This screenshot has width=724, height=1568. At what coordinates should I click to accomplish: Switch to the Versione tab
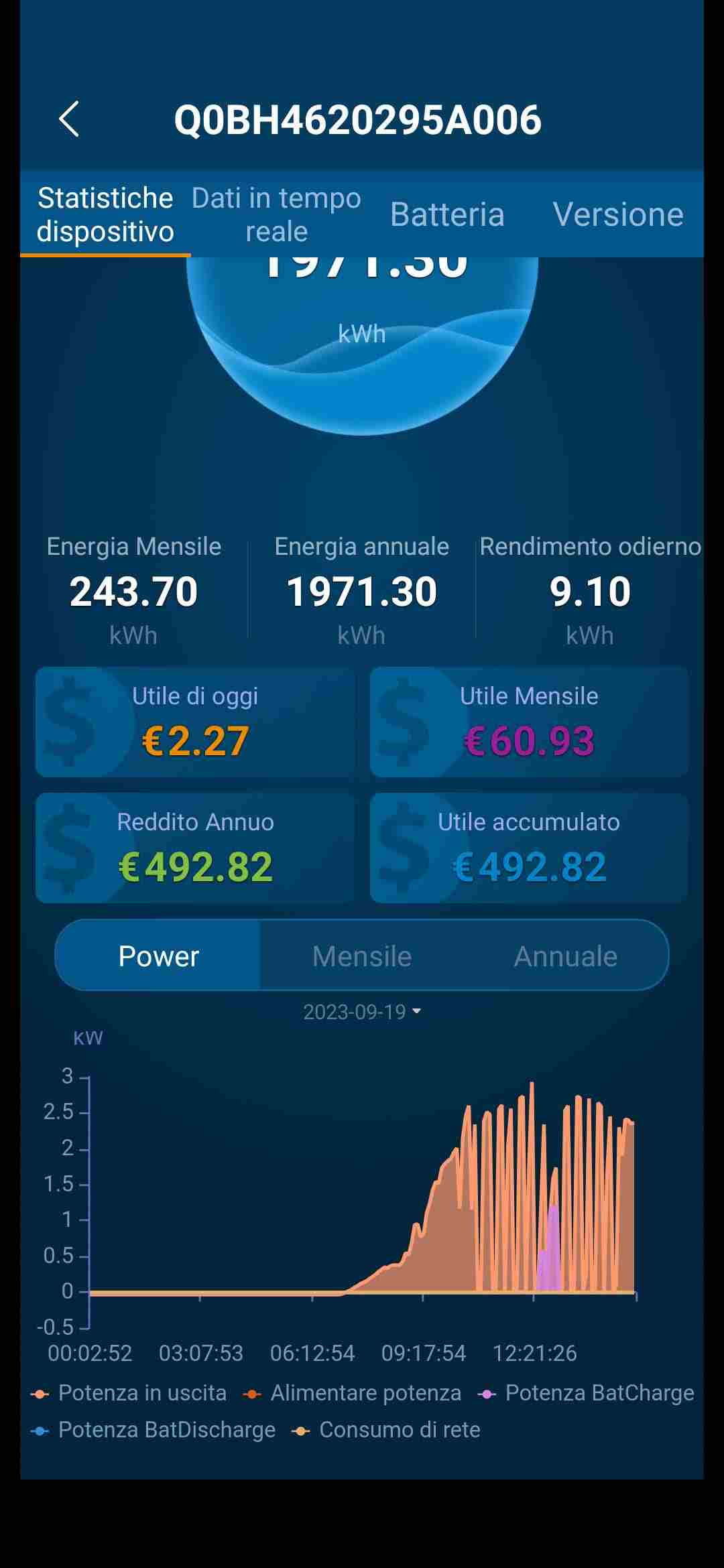tap(617, 214)
